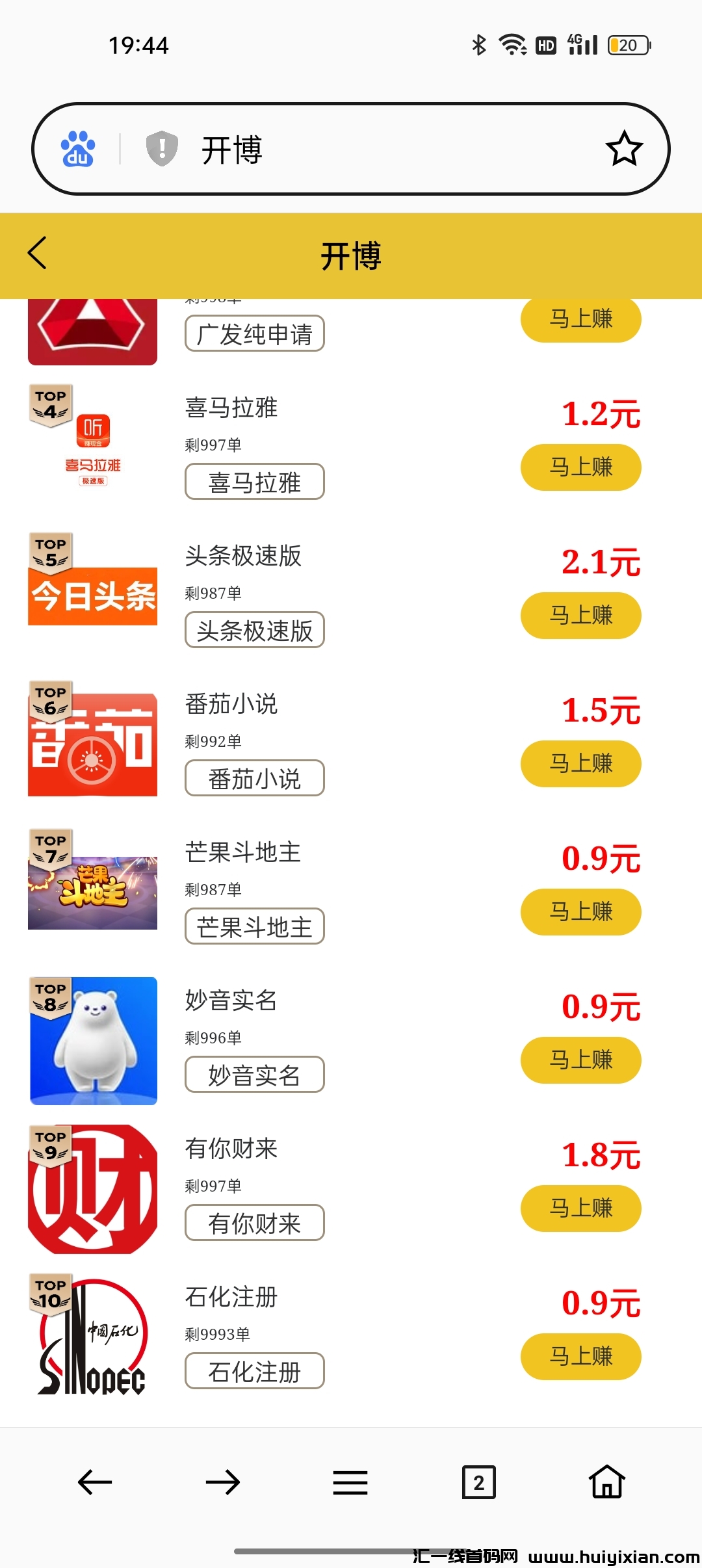Tap 马上赚 for the 广发纯申请 task
Screen dimensions: 702x1568
(x=580, y=319)
